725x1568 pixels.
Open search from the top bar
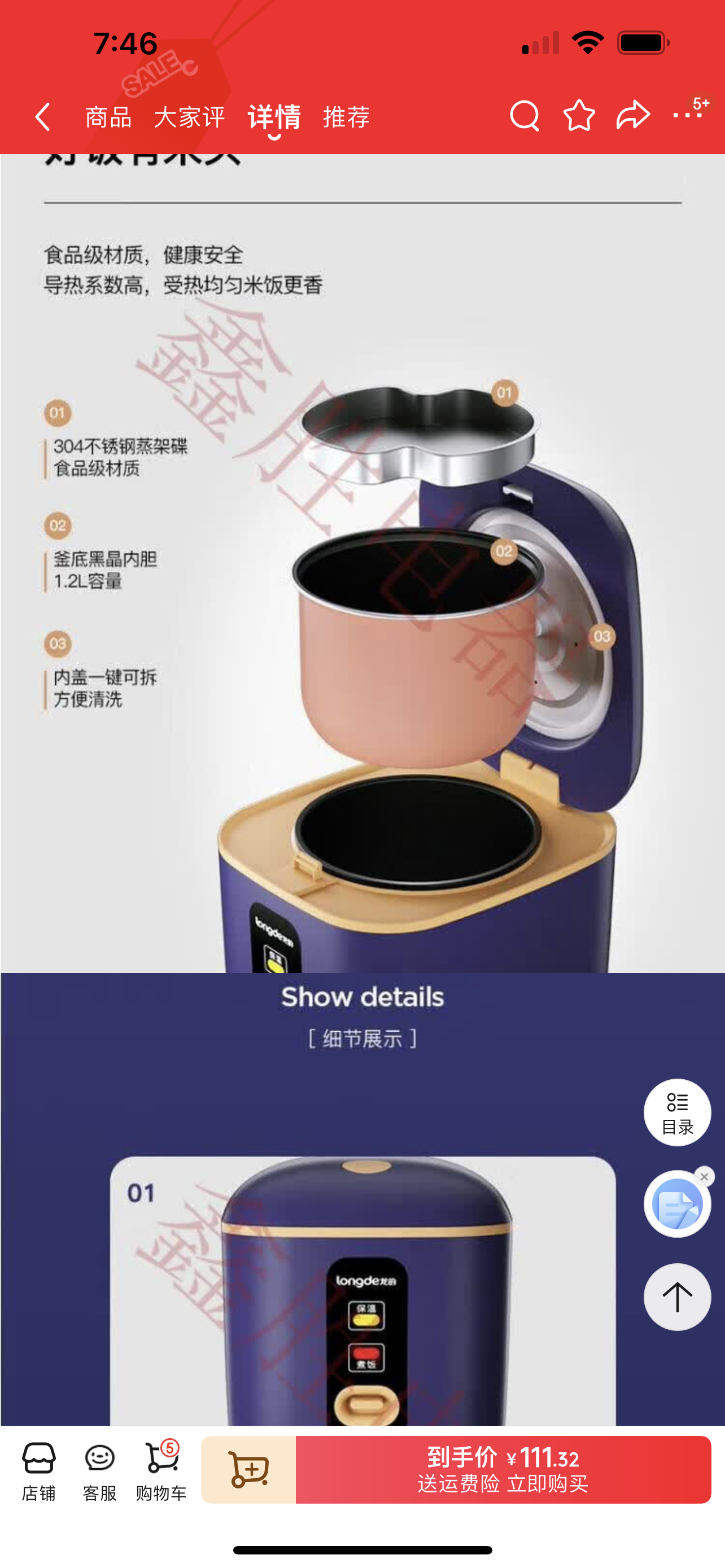[524, 115]
